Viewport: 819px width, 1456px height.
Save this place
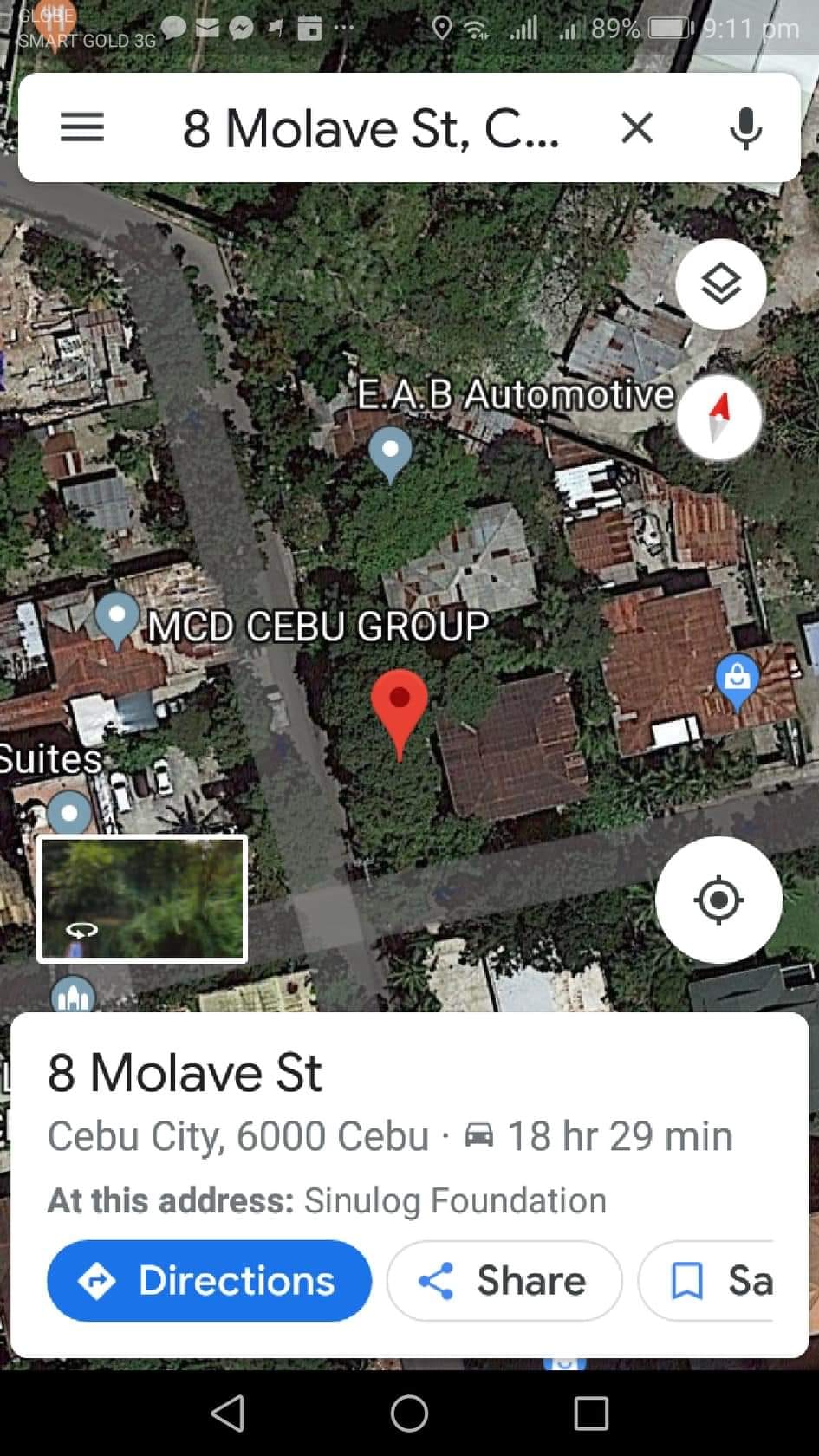(719, 1281)
